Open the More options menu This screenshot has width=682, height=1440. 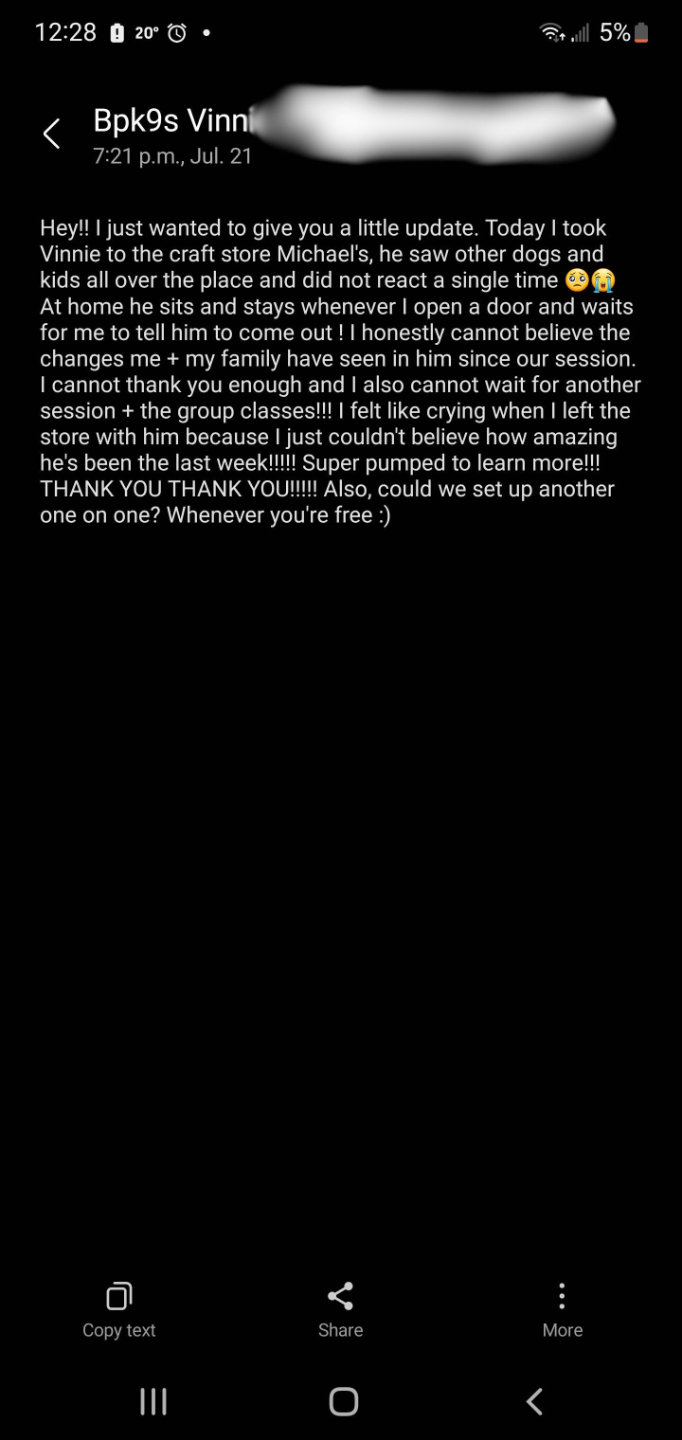tap(562, 1309)
